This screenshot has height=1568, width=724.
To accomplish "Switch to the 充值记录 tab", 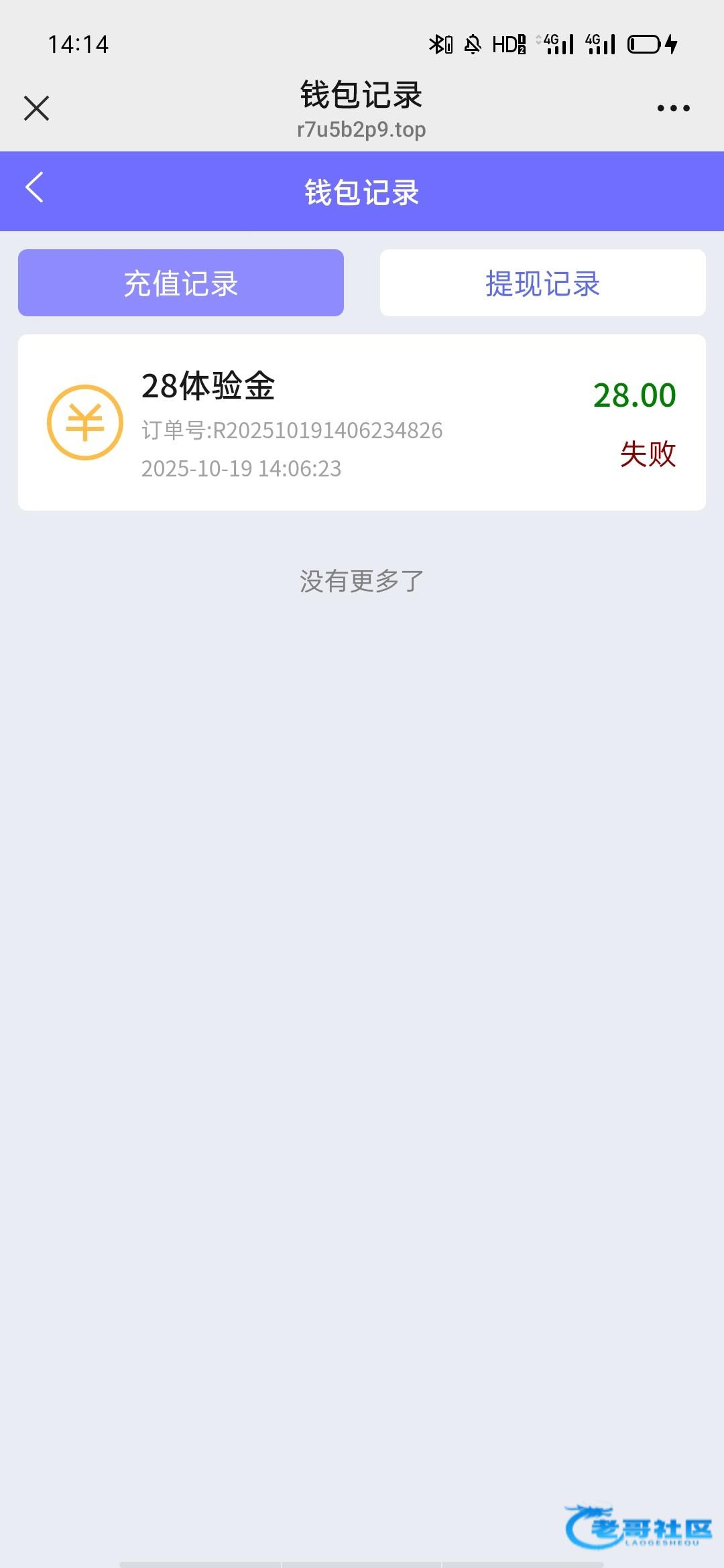I will point(181,283).
